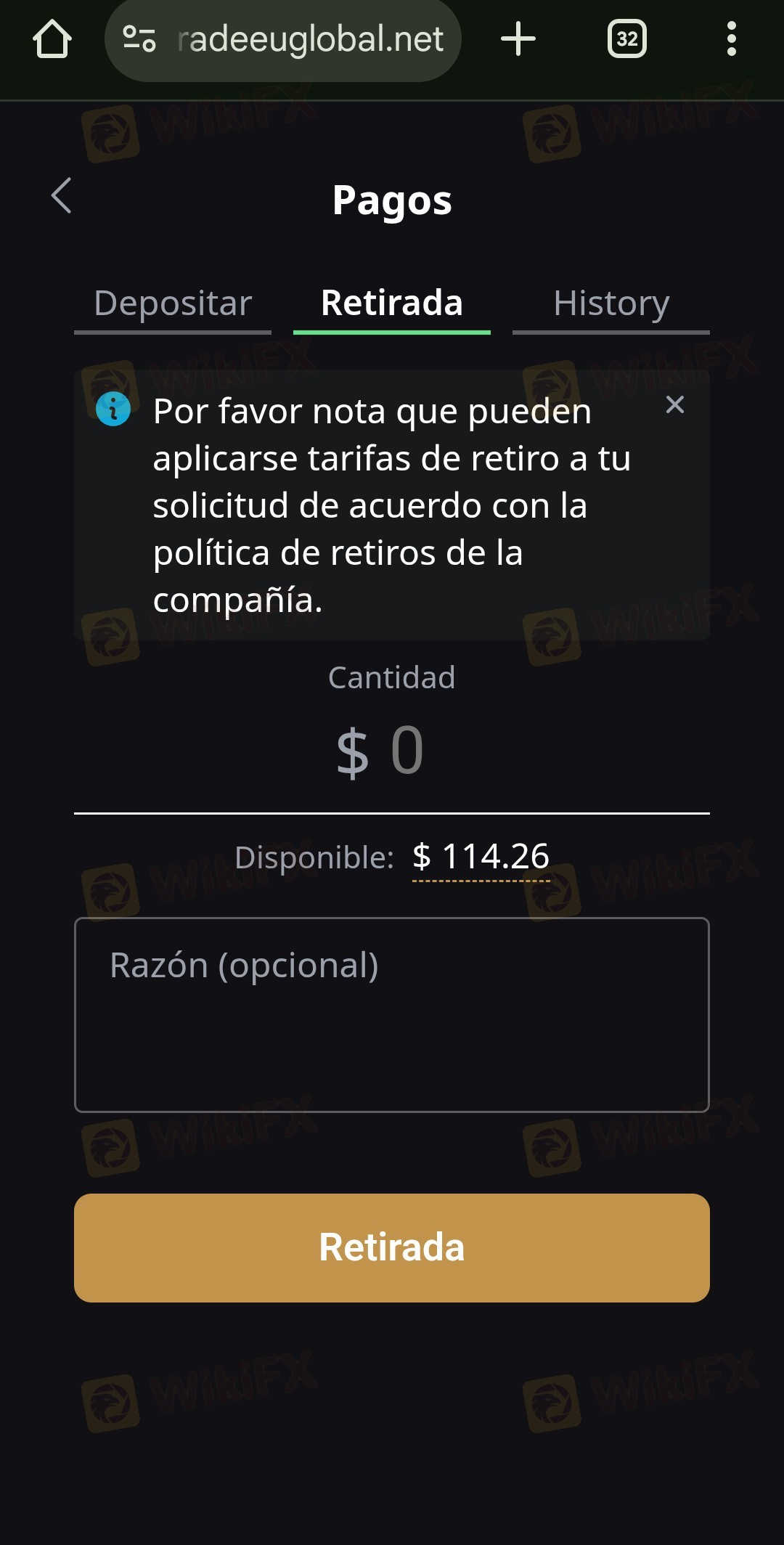Open the browser home page
The height and width of the screenshot is (1545, 784).
[x=52, y=39]
